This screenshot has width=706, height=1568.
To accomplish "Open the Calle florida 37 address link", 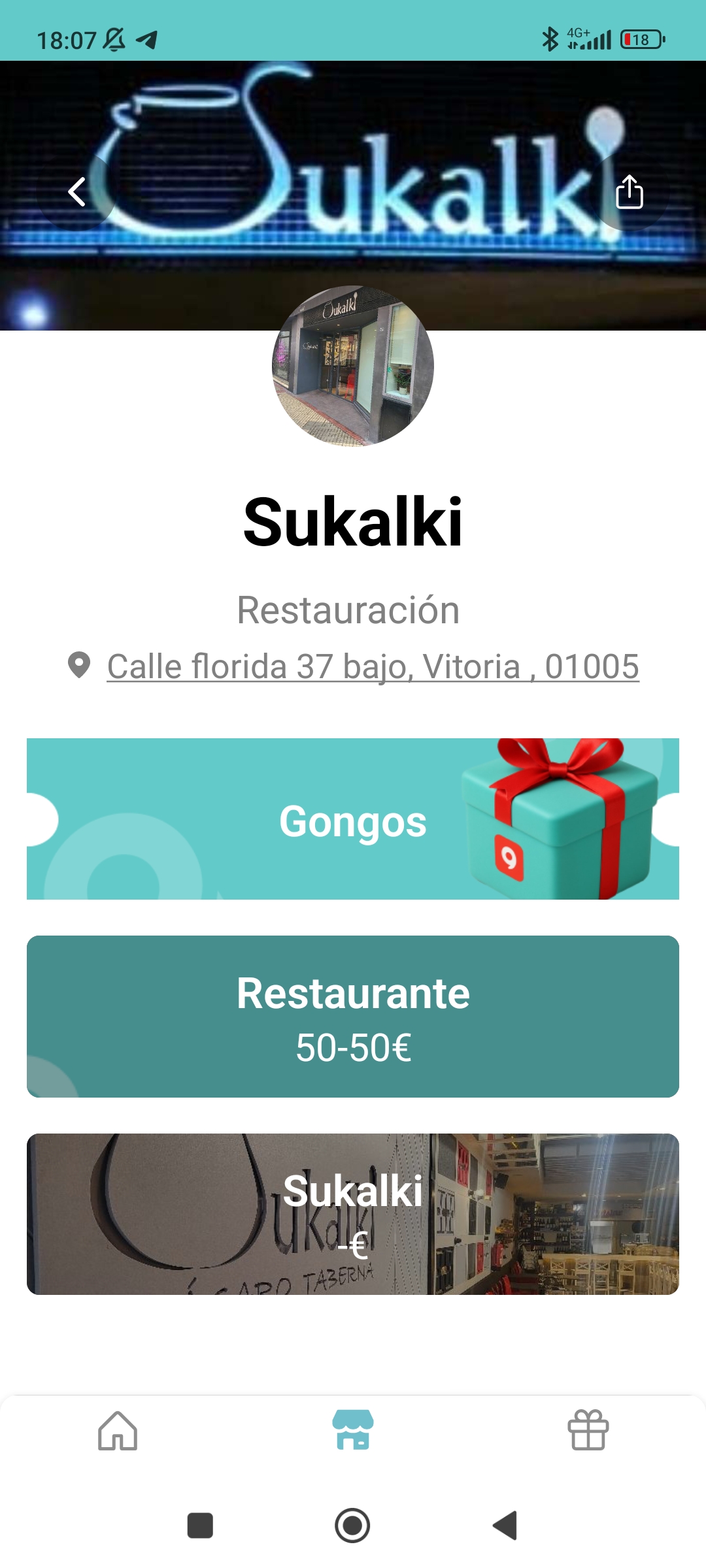I will pyautogui.click(x=373, y=667).
